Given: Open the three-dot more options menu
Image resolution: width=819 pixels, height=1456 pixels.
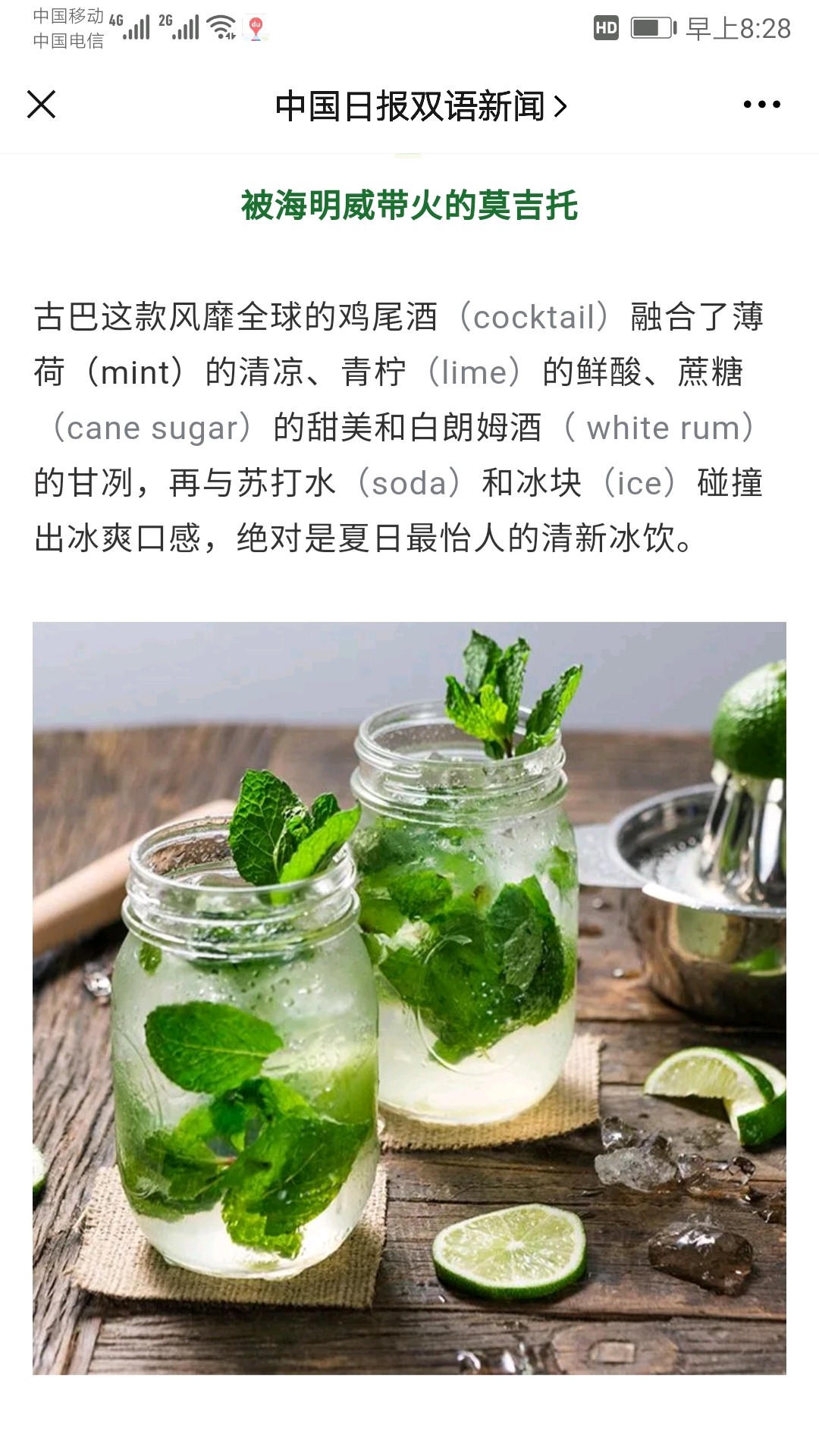Looking at the screenshot, I should 761,105.
